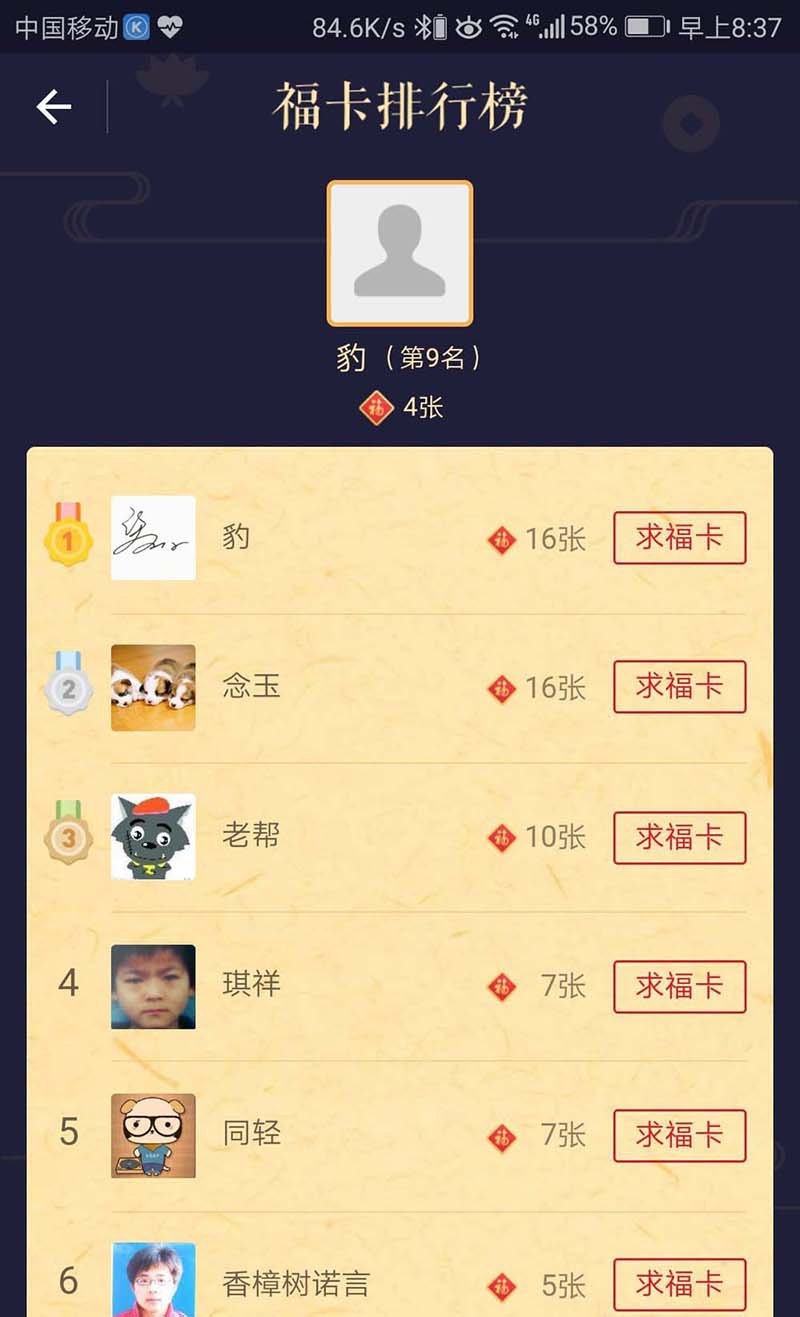Image resolution: width=800 pixels, height=1317 pixels.
Task: Tap 求福卡 button next to 豹
Action: 679,538
